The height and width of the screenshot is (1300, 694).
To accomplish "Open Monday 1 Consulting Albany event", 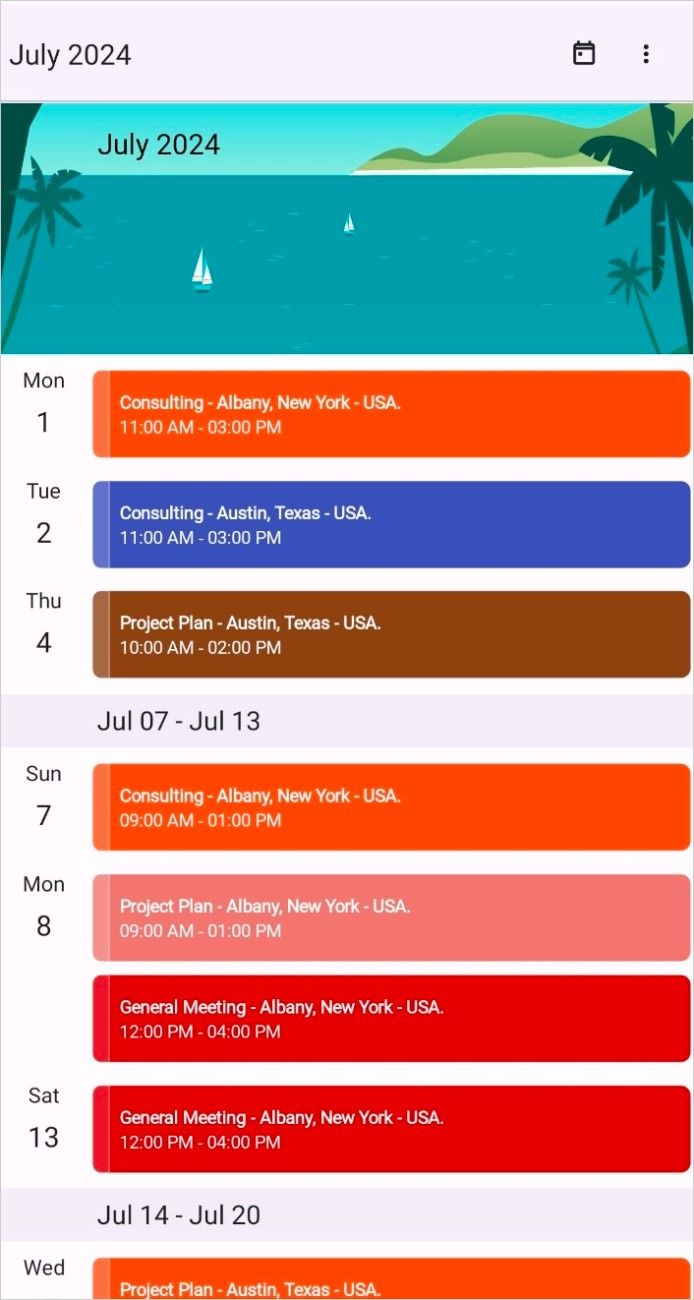I will [x=391, y=414].
